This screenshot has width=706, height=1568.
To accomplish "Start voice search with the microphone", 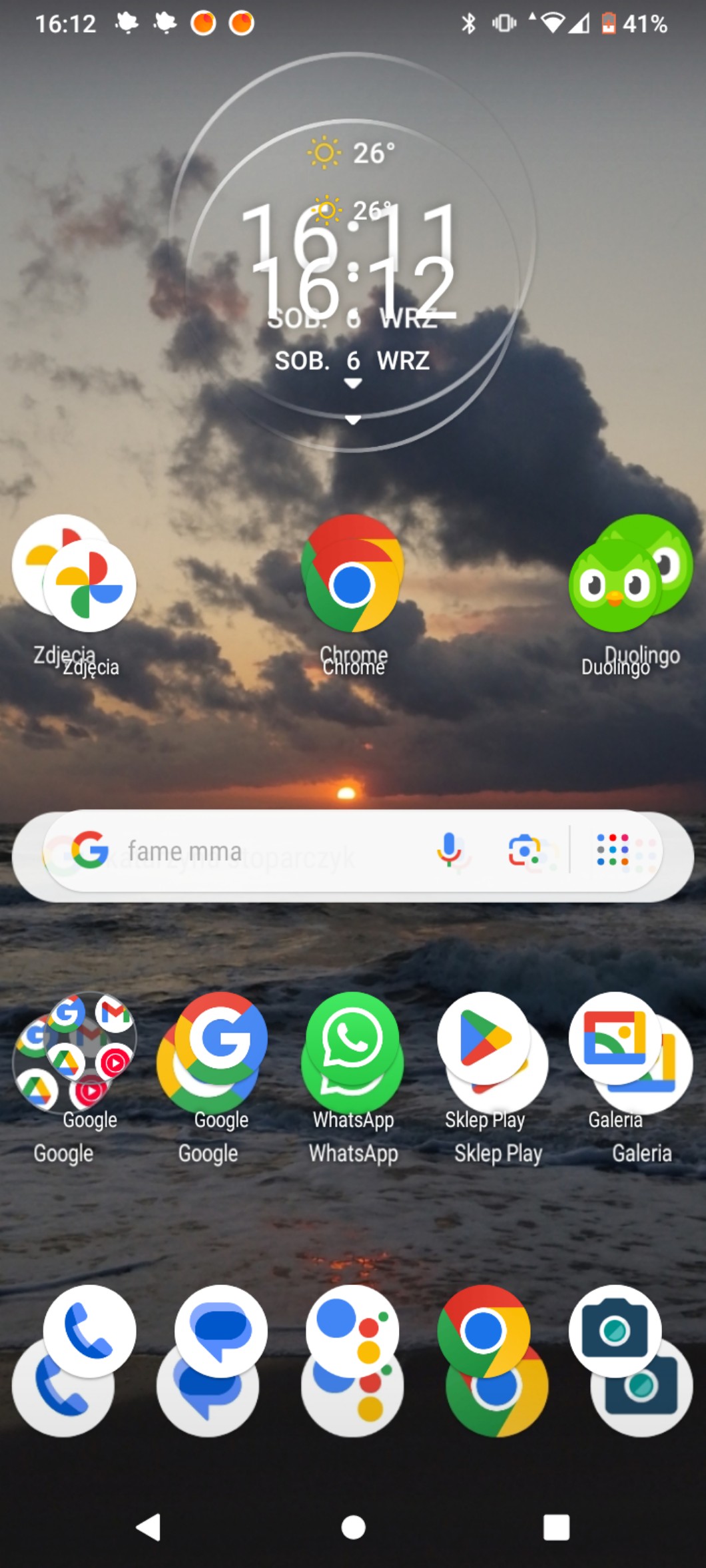I will click(449, 850).
